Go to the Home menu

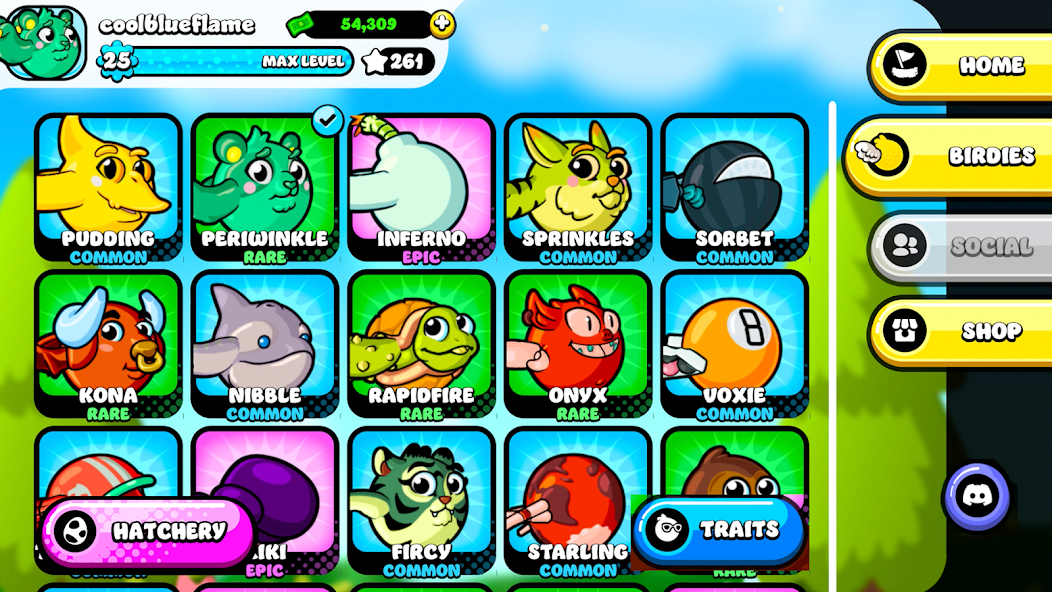point(958,66)
